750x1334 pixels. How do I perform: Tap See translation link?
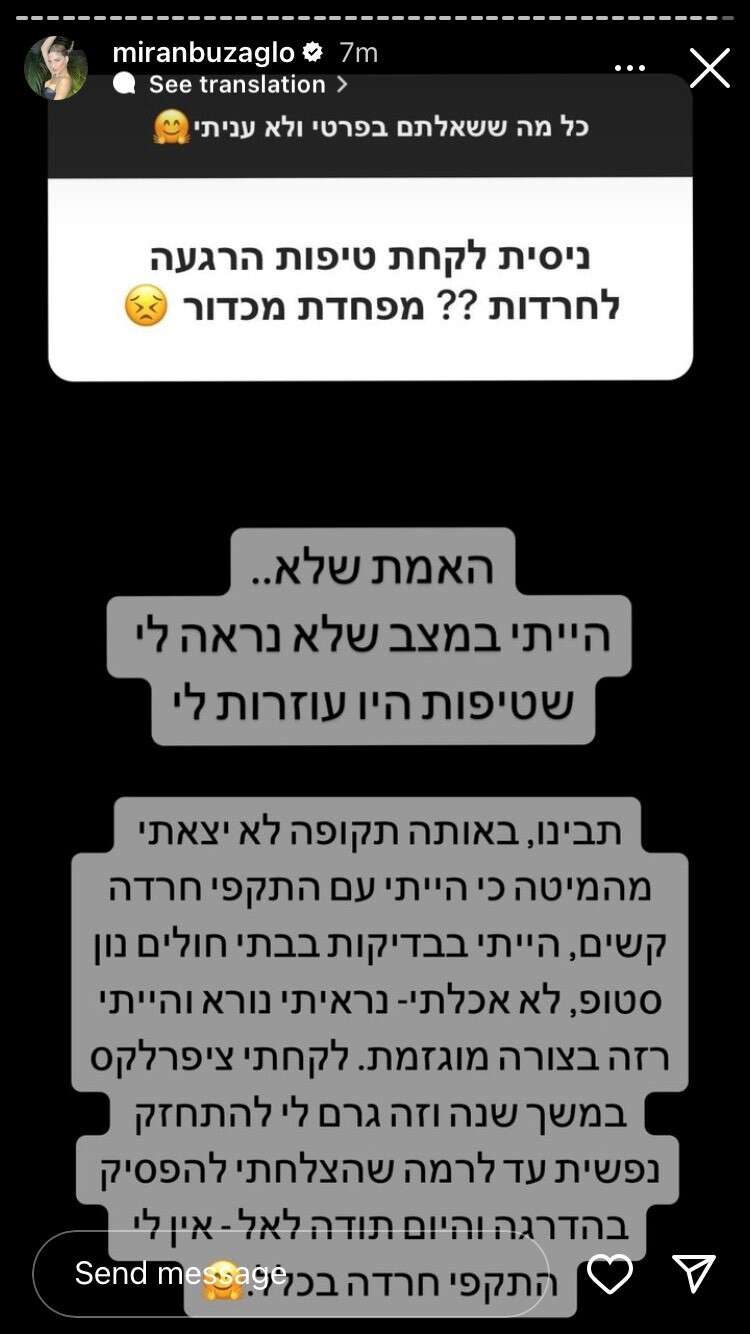coord(237,85)
